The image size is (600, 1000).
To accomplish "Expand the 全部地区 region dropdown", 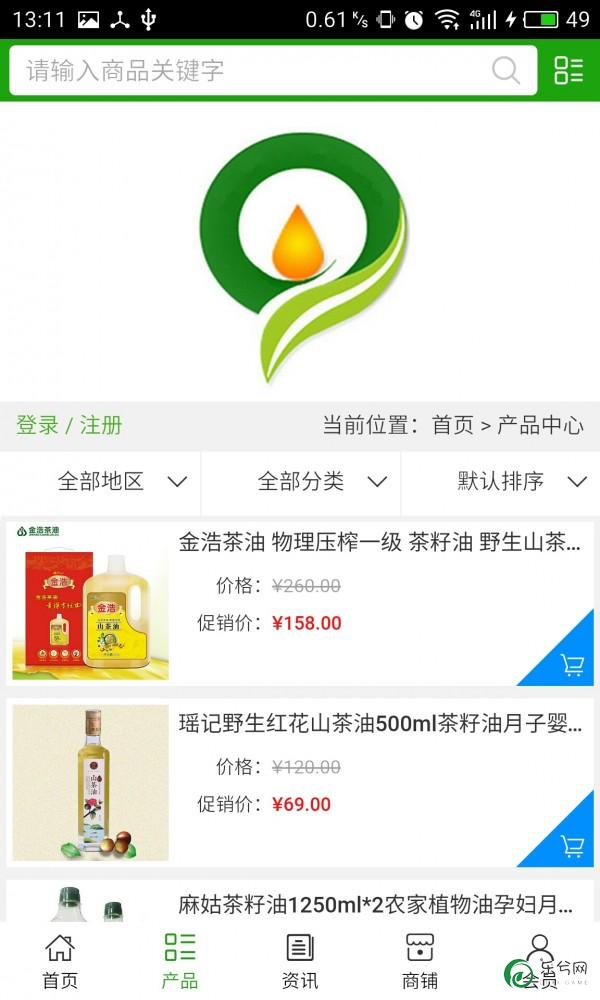I will tap(120, 482).
